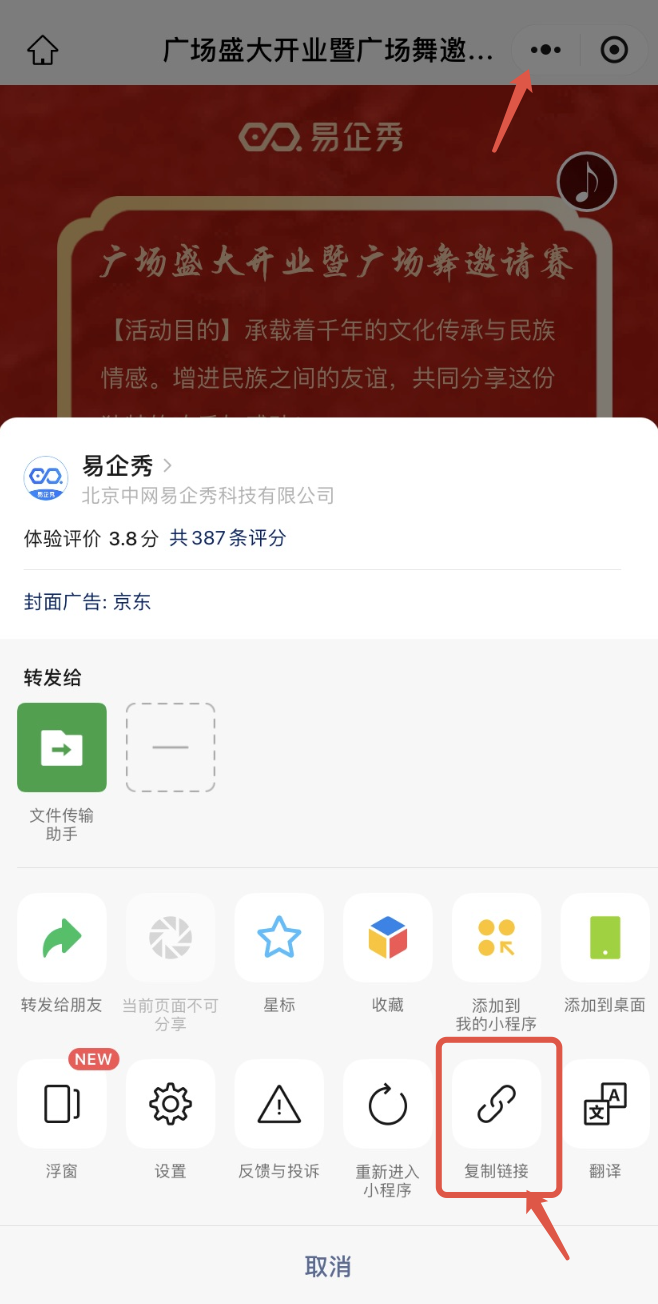This screenshot has width=658, height=1304.
Task: Save page with 收藏
Action: click(388, 938)
